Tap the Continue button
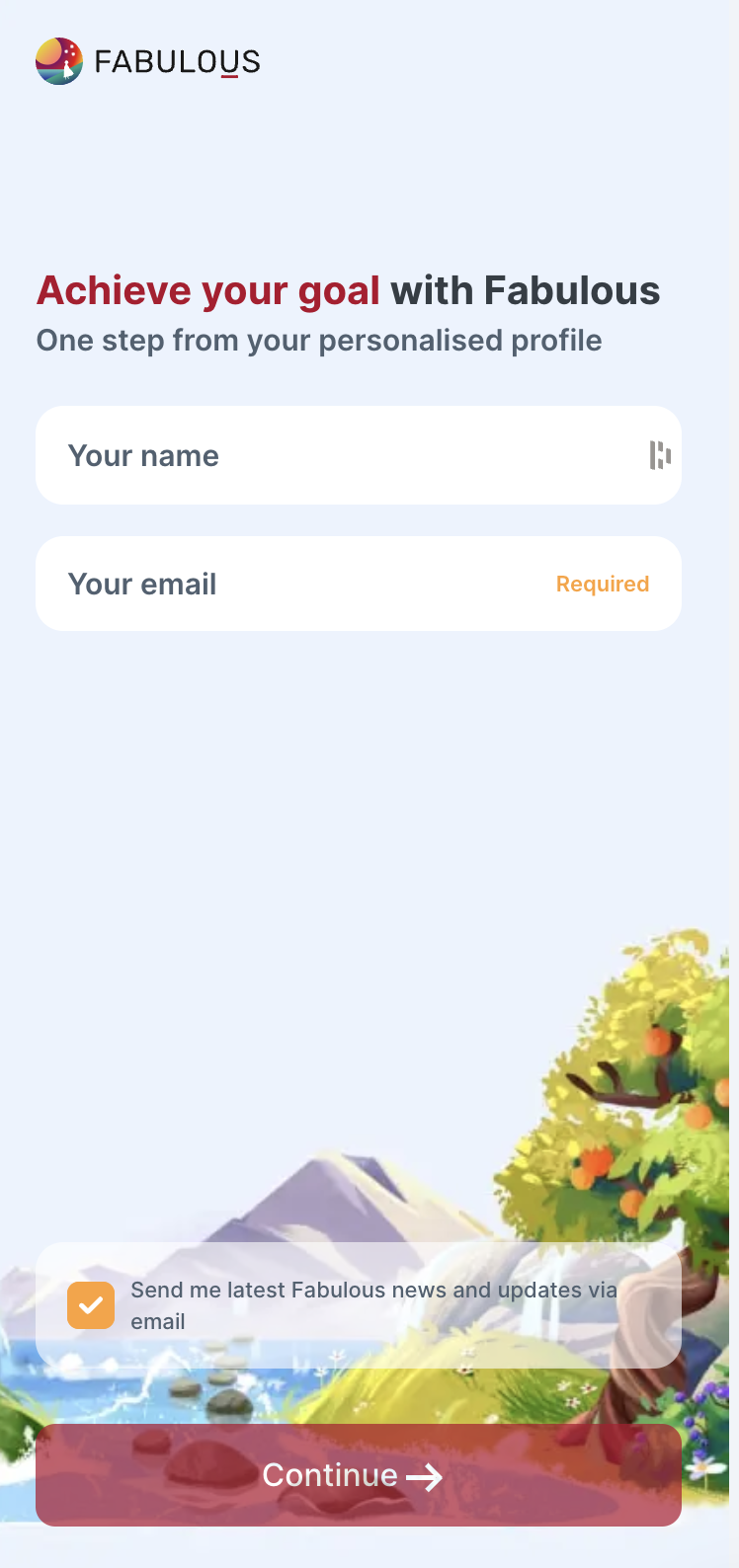 click(358, 1475)
